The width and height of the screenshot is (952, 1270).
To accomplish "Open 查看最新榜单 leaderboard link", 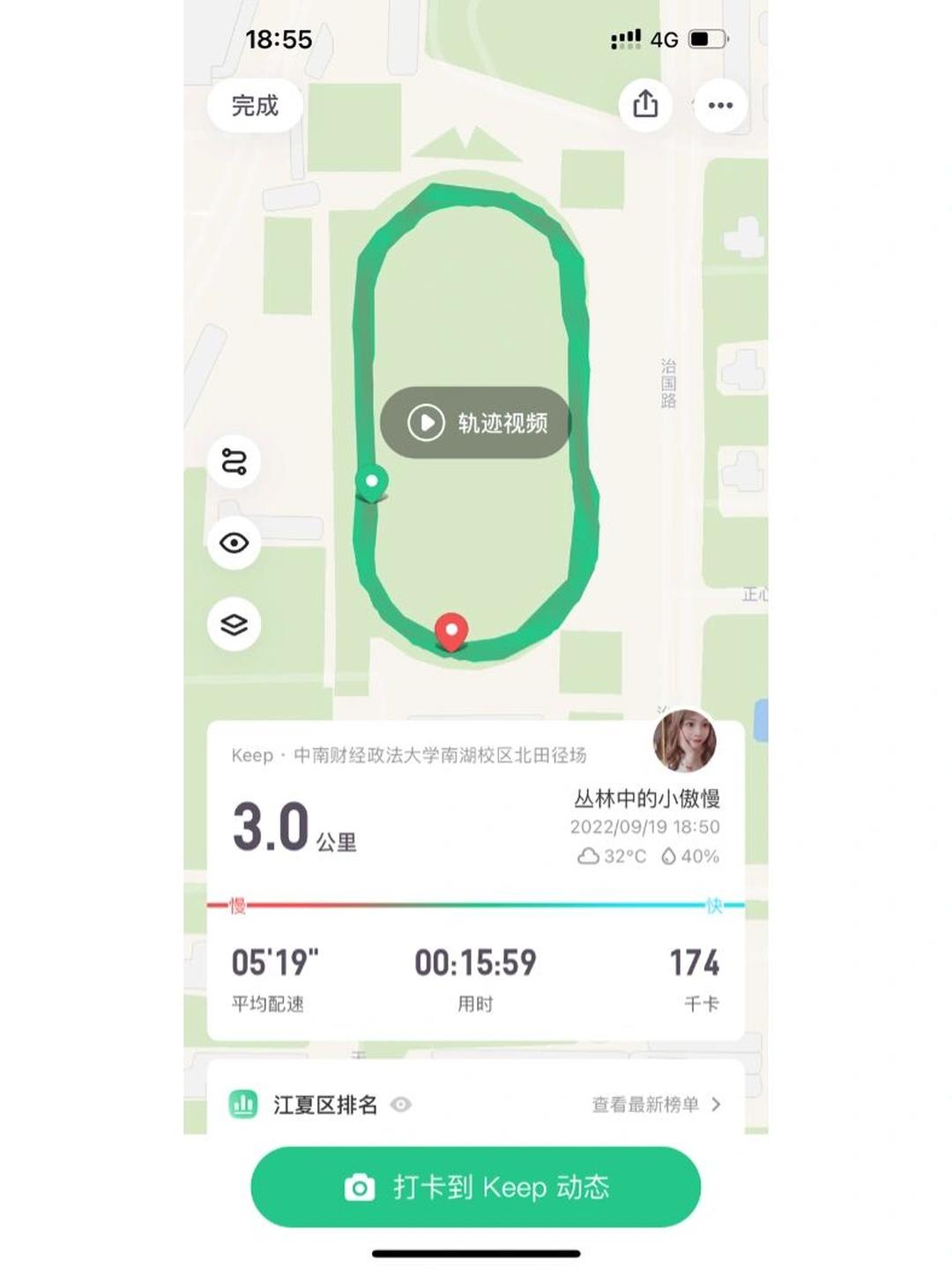I will pyautogui.click(x=656, y=1104).
